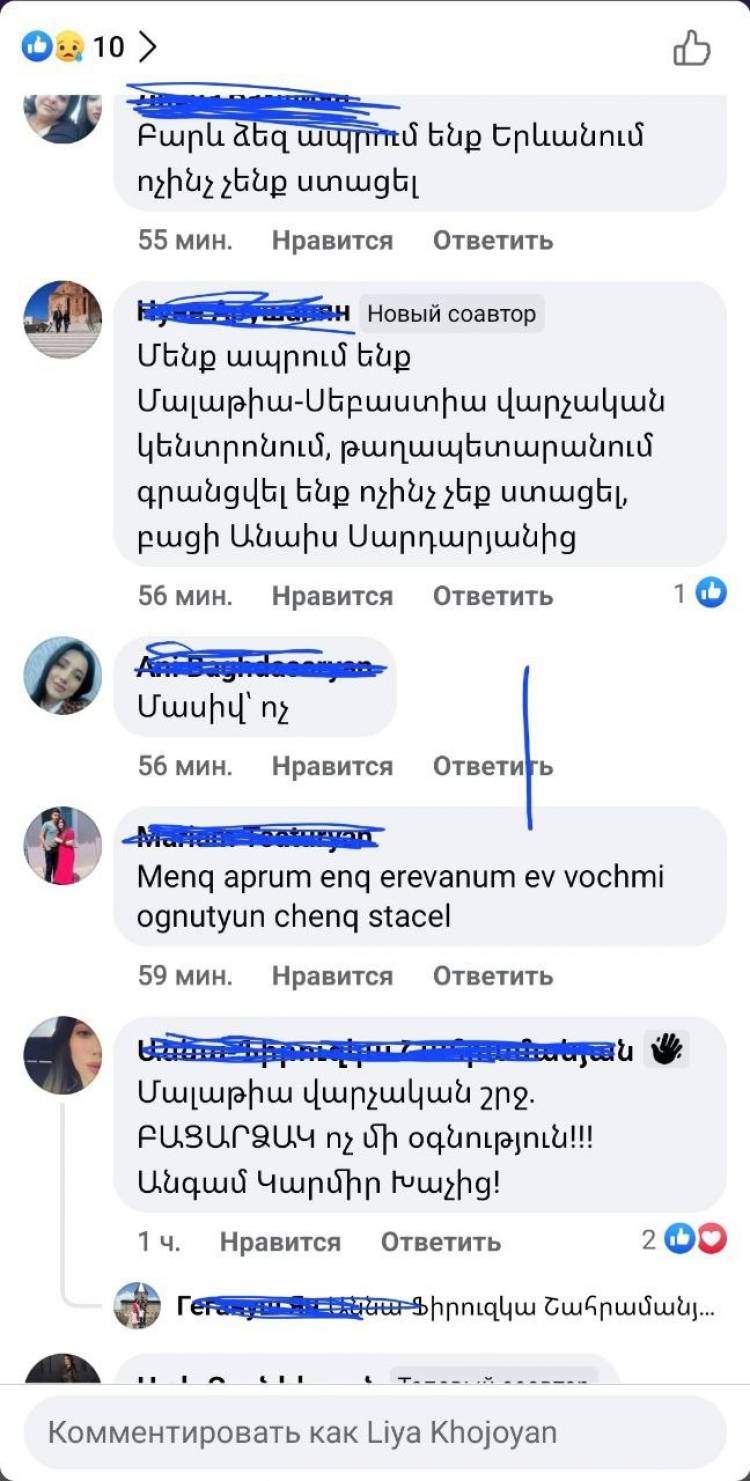Reply to the comment mentioning Կարմիր Խաչից
The image size is (750, 1481).
pyautogui.click(x=440, y=1242)
